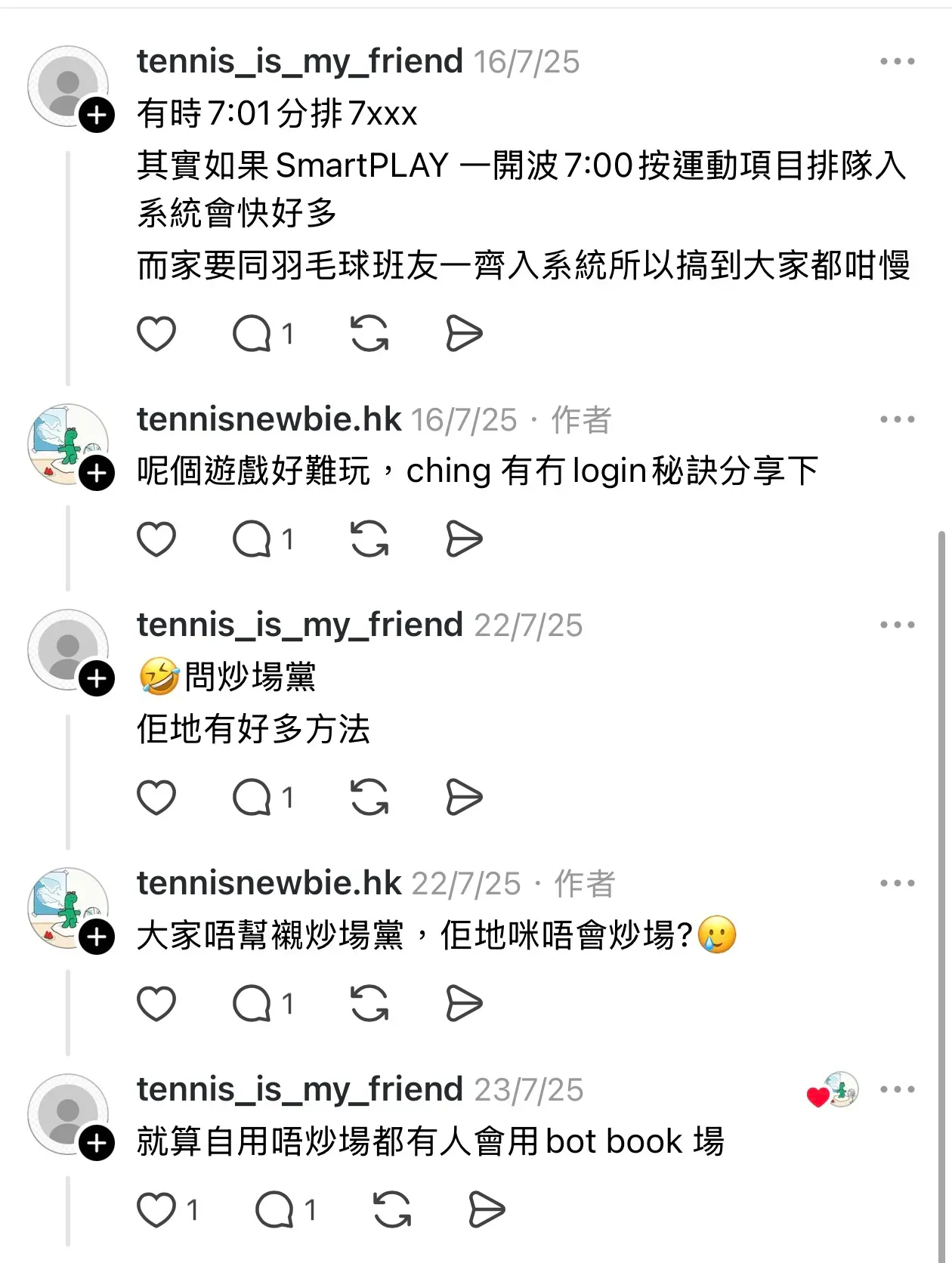
Task: Repost the SmartPLAY comment dated 16/7/25
Action: (x=369, y=334)
